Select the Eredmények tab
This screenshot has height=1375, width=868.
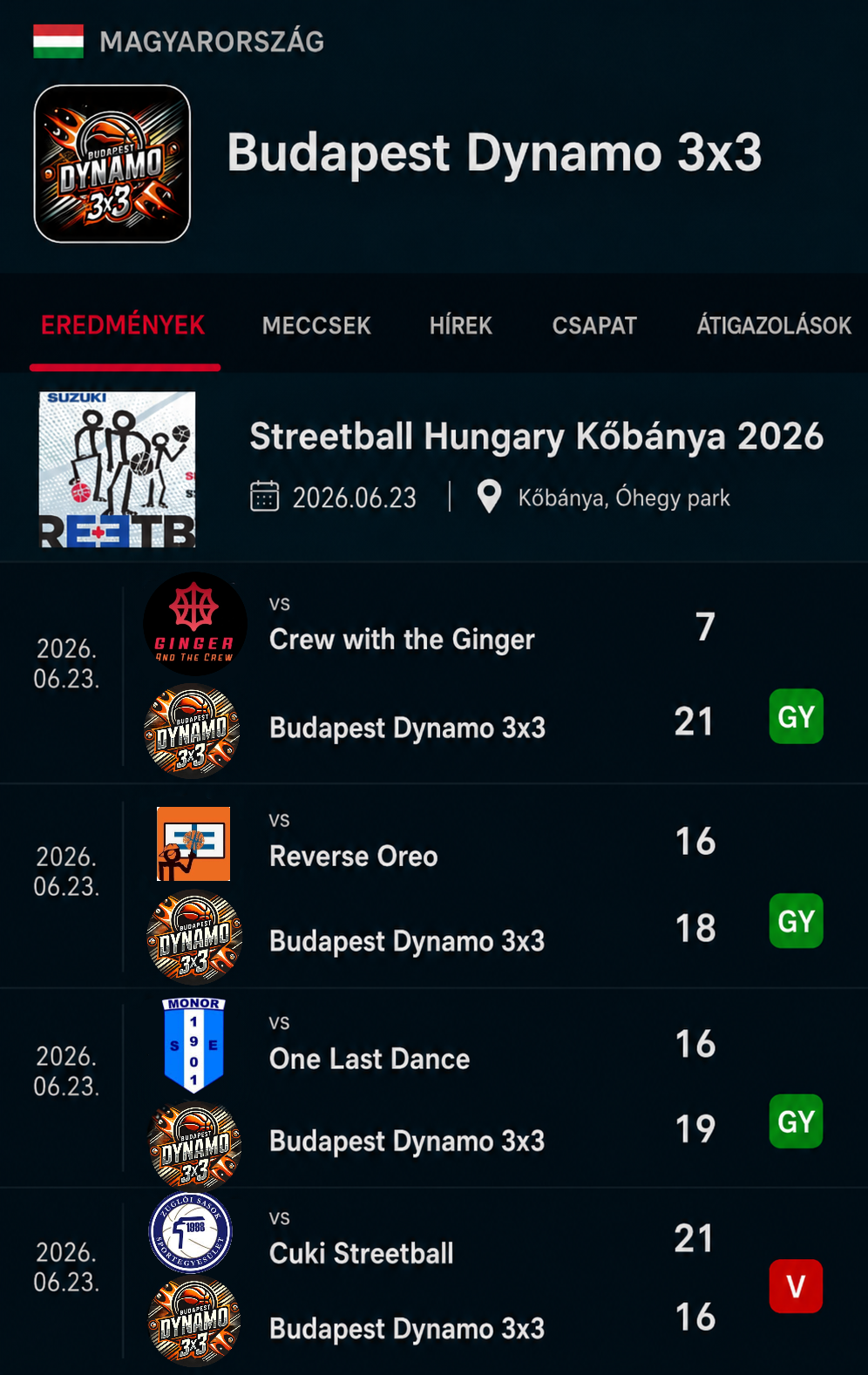pyautogui.click(x=123, y=326)
